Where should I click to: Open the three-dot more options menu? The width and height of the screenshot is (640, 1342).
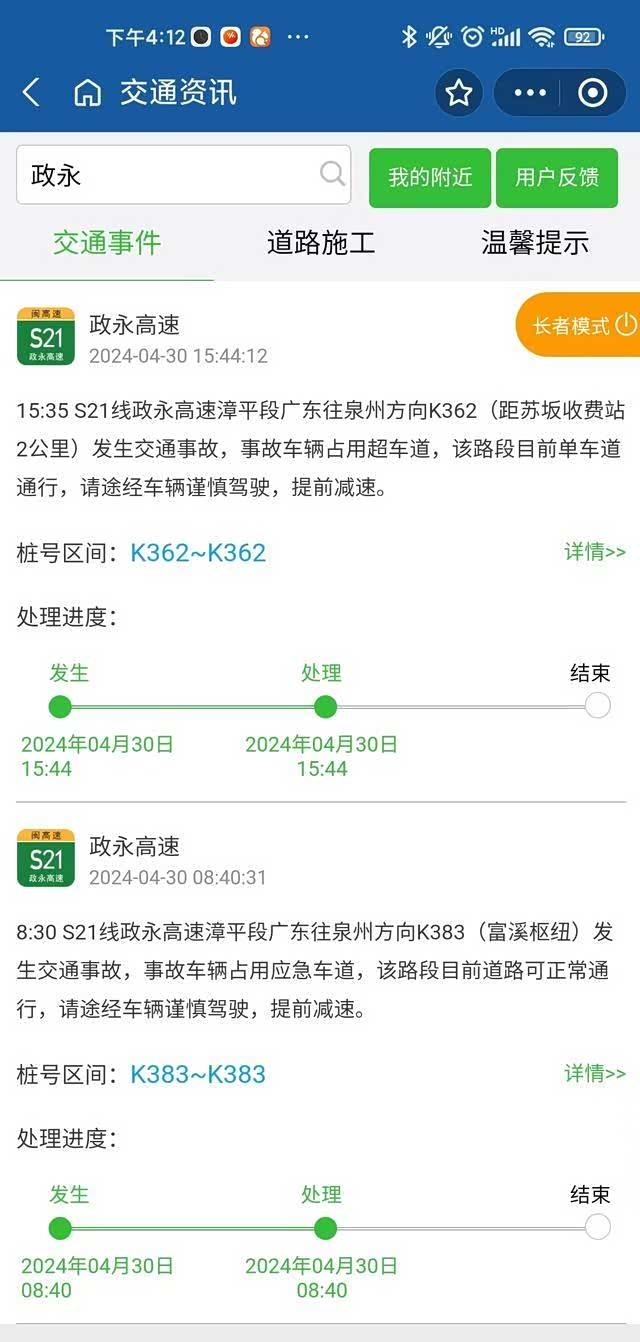point(530,93)
